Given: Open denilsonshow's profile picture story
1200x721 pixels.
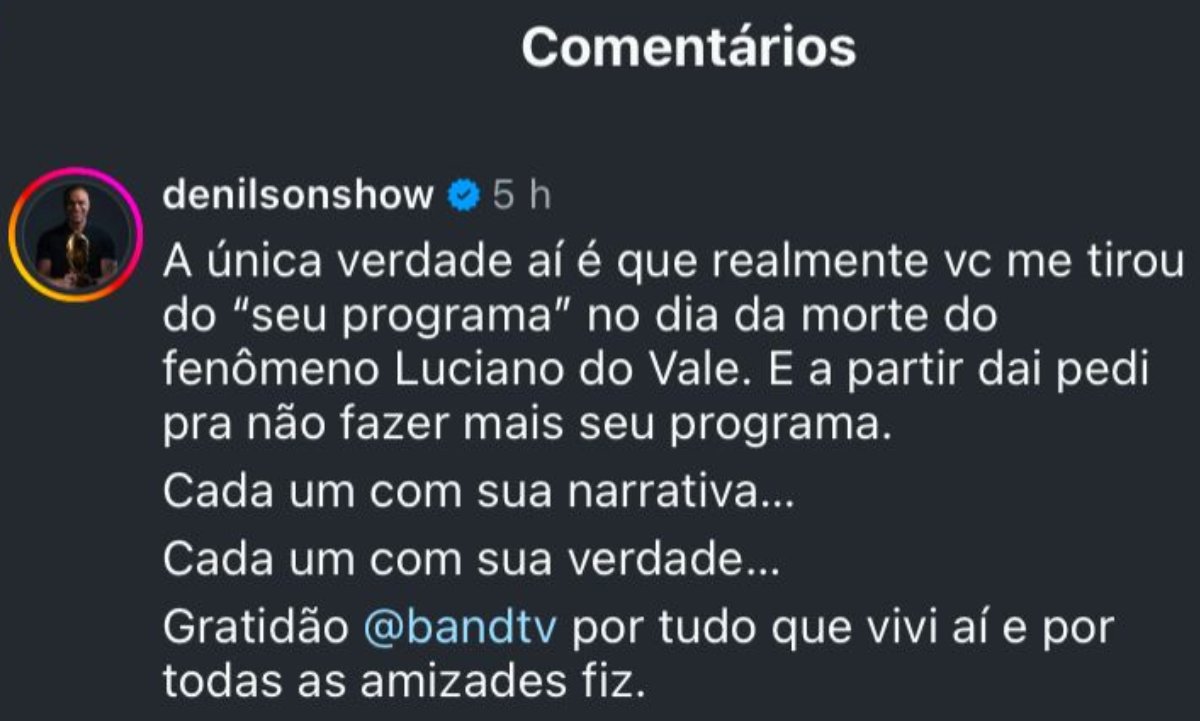Looking at the screenshot, I should pos(76,235).
